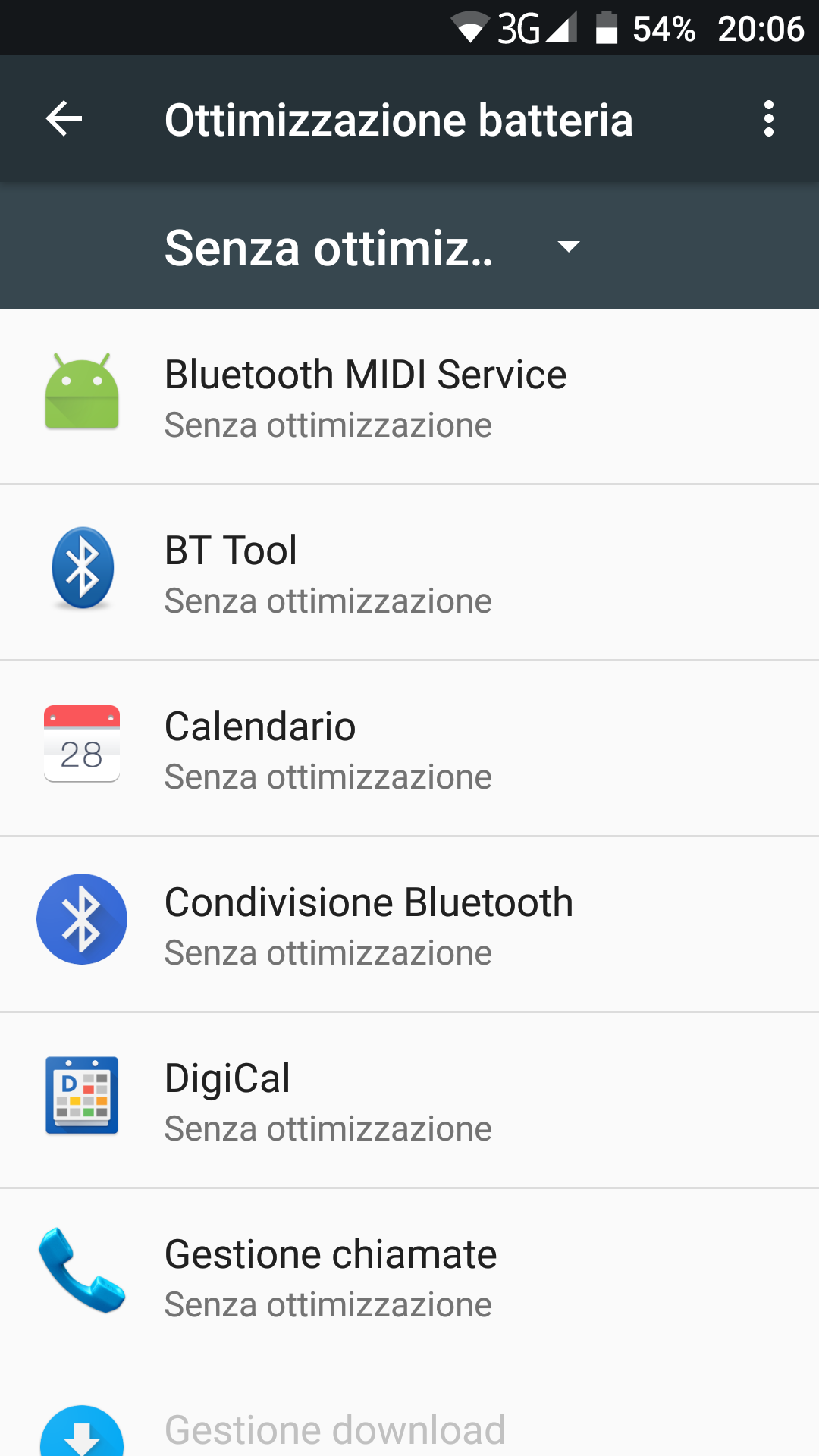Click the Condivisione Bluetooth icon

tap(82, 919)
